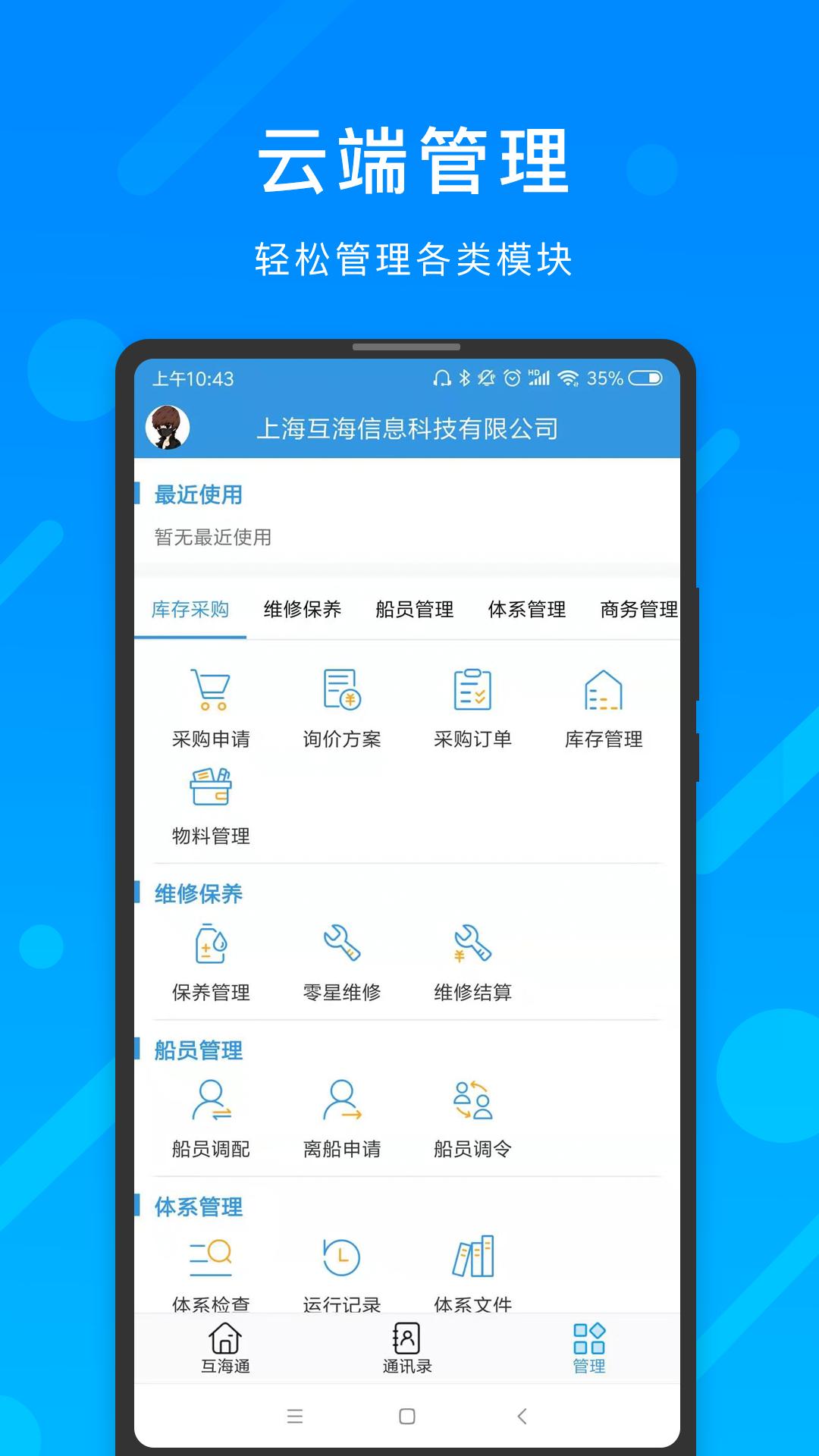
Task: Open 通讯录 contacts page
Action: [407, 1346]
